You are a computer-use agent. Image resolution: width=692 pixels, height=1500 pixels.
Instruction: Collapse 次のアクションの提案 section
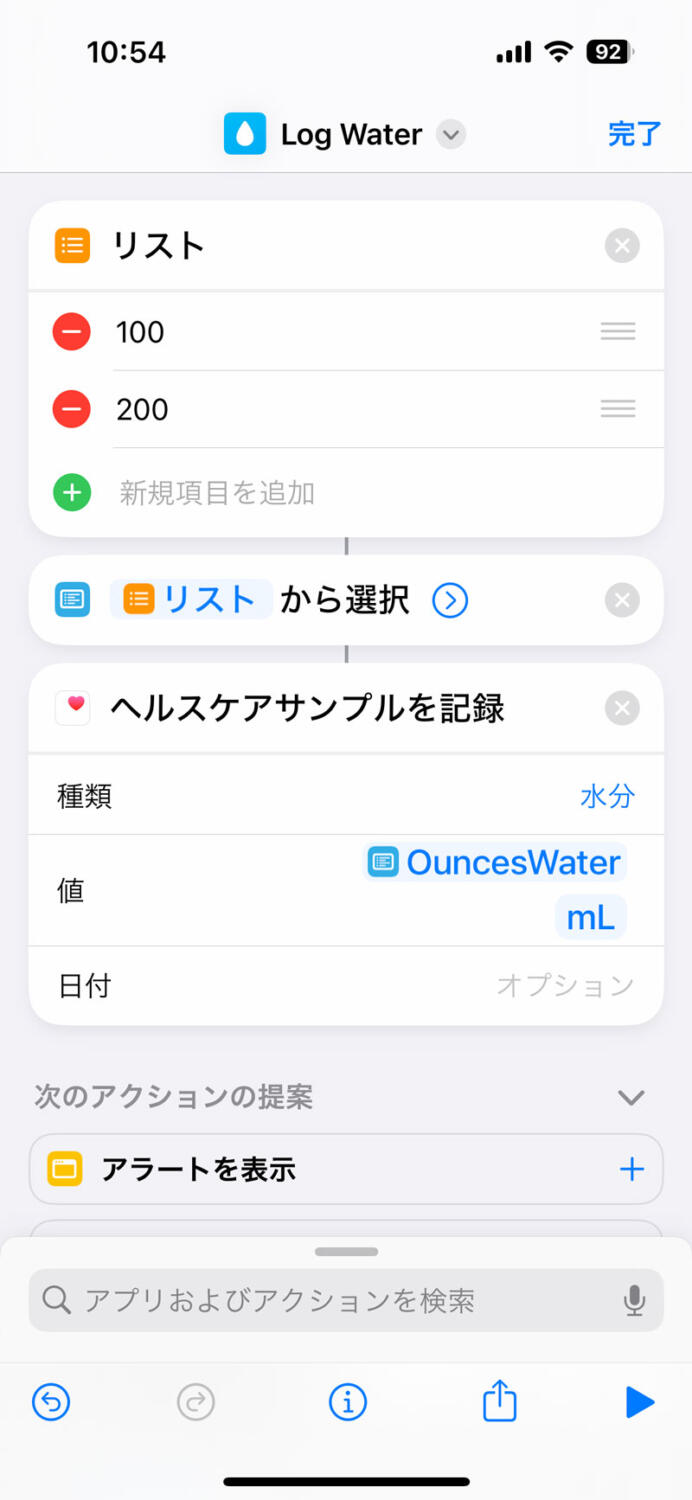coord(631,1098)
